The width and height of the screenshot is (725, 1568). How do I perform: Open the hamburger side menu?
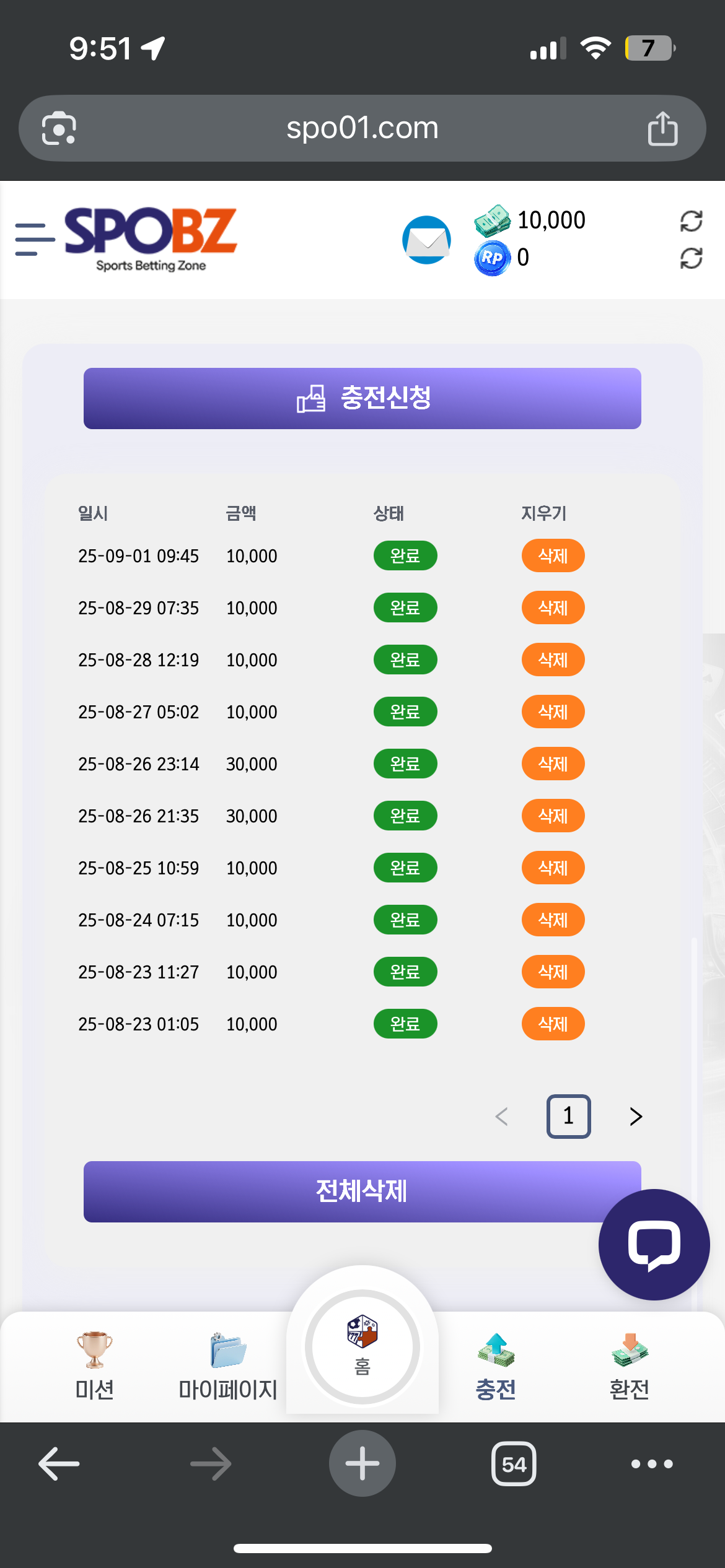tap(35, 240)
